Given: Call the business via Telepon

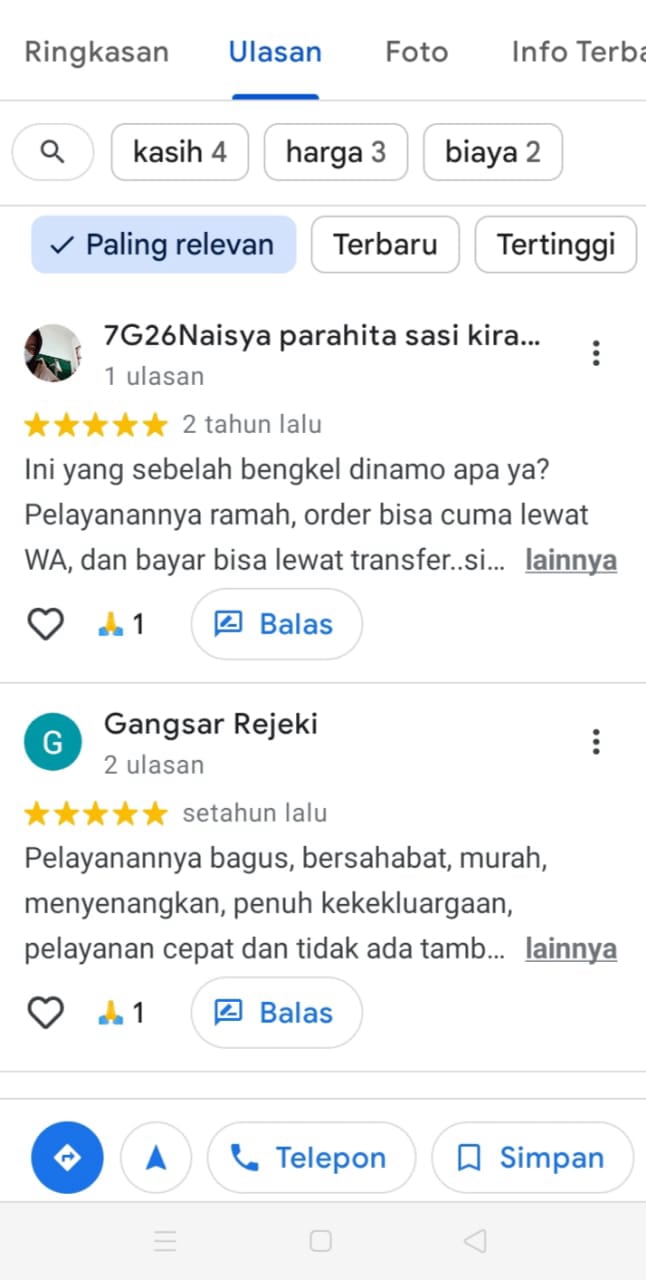Looking at the screenshot, I should (x=311, y=1158).
